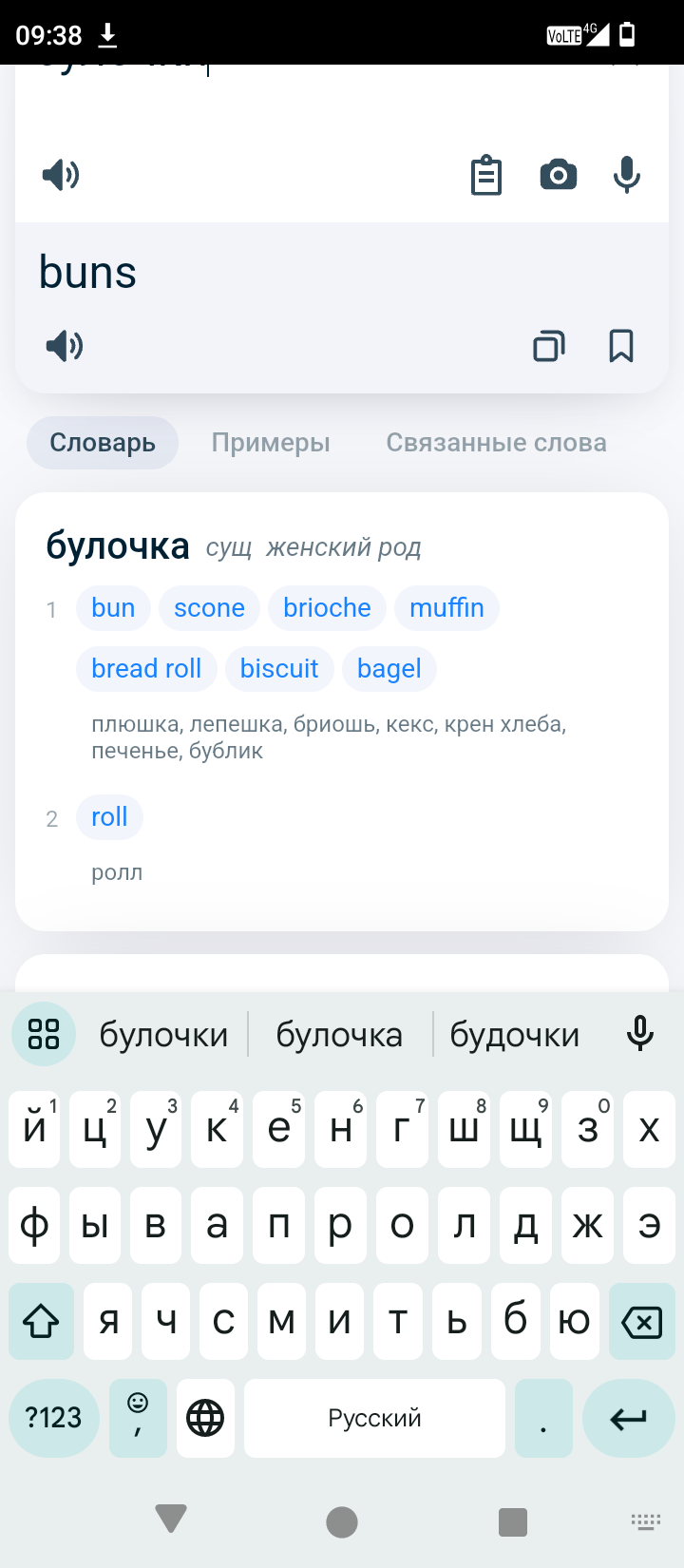Open camera translation

pyautogui.click(x=559, y=175)
